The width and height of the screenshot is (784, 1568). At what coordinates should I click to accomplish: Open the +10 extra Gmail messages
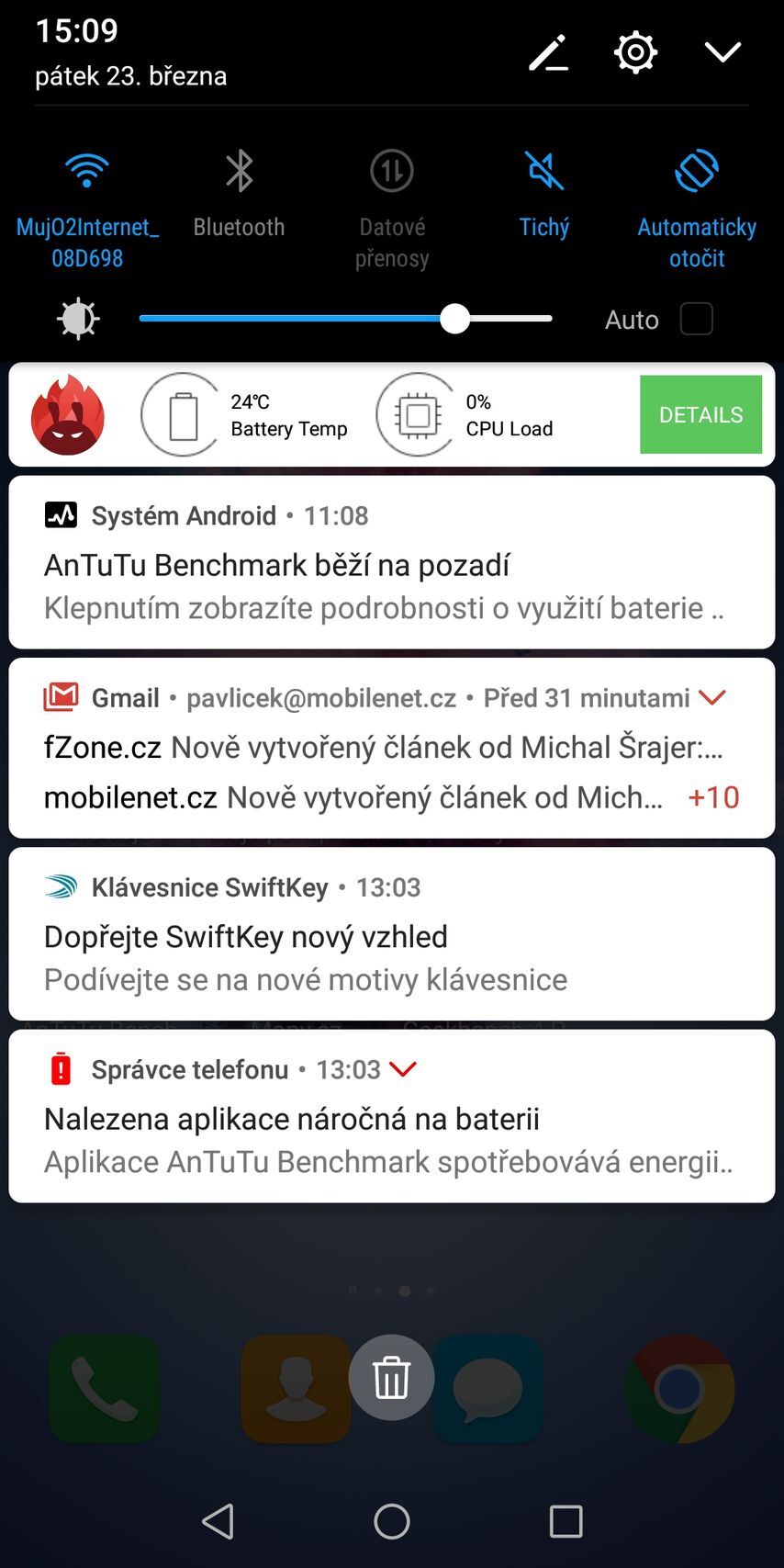coord(713,797)
